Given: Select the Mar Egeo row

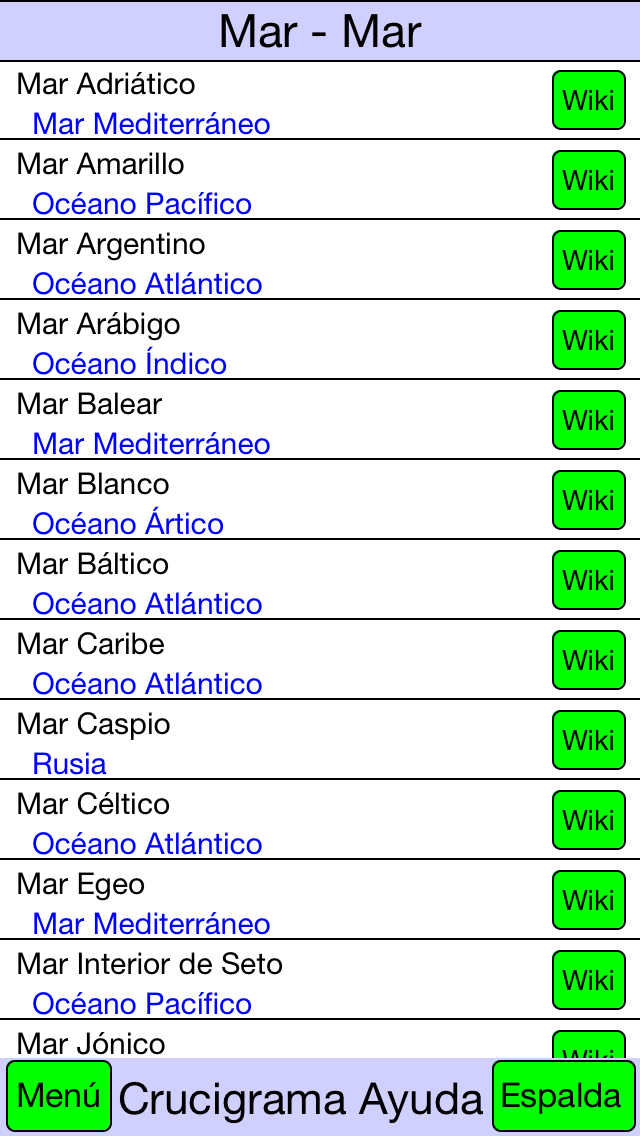Looking at the screenshot, I should (320, 901).
